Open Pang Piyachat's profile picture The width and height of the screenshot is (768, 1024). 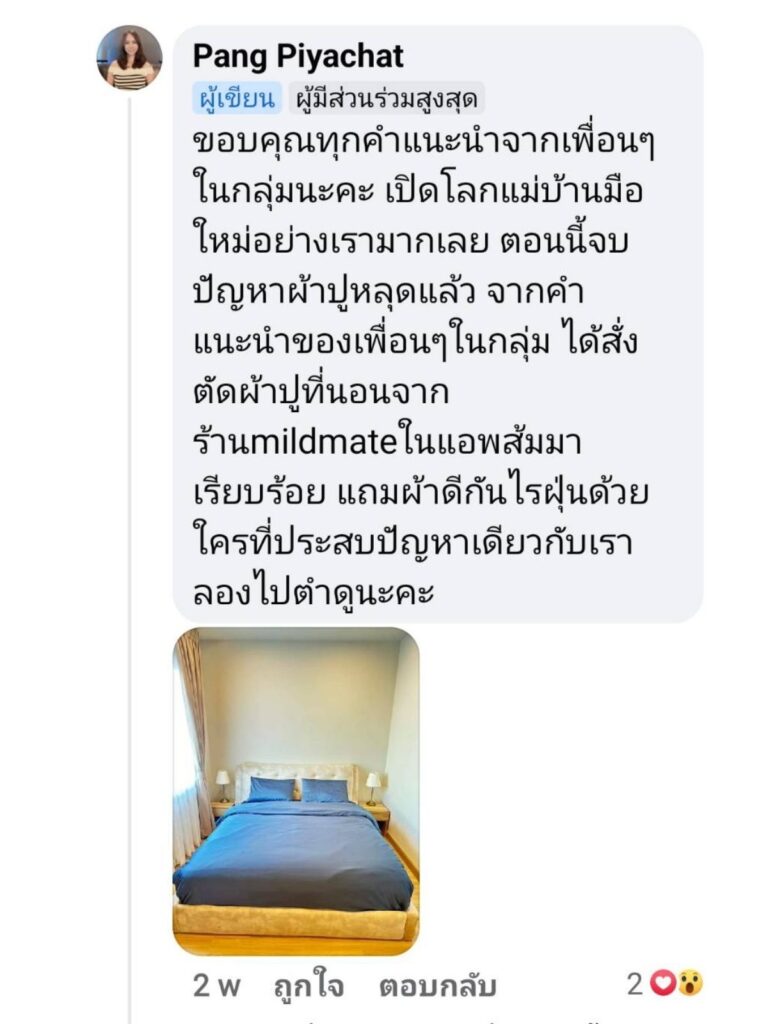[x=129, y=58]
